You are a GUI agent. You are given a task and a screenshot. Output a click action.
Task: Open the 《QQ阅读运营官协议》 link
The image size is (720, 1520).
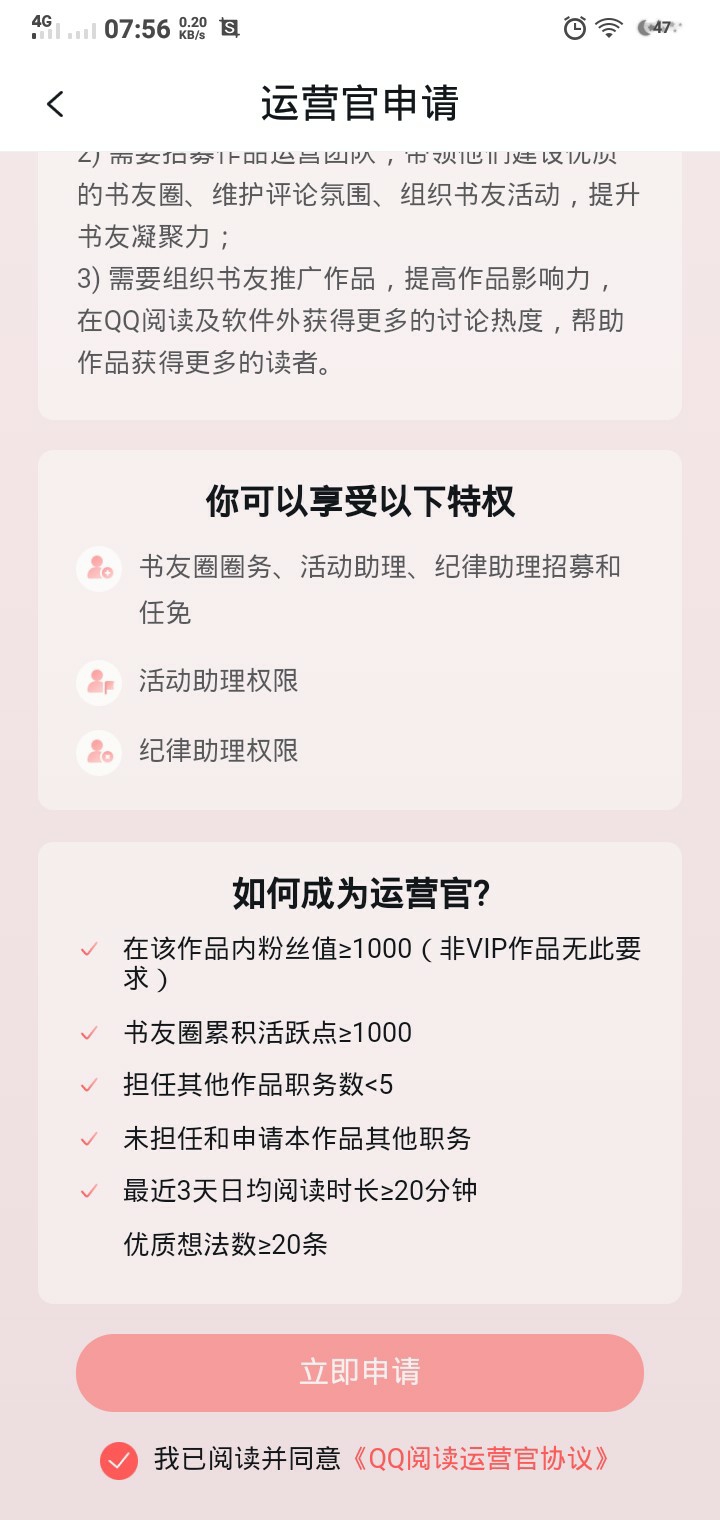pos(482,1459)
